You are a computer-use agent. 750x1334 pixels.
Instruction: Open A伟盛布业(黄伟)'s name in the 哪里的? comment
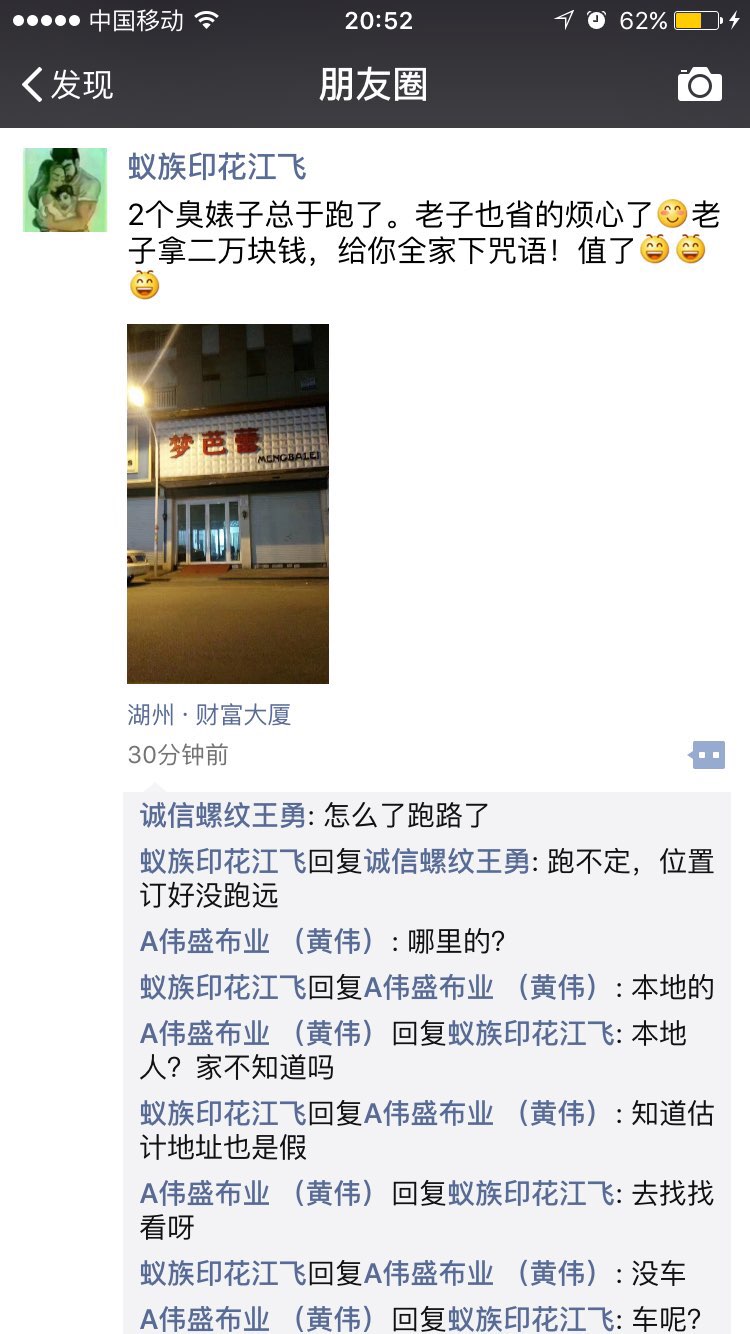[x=258, y=941]
